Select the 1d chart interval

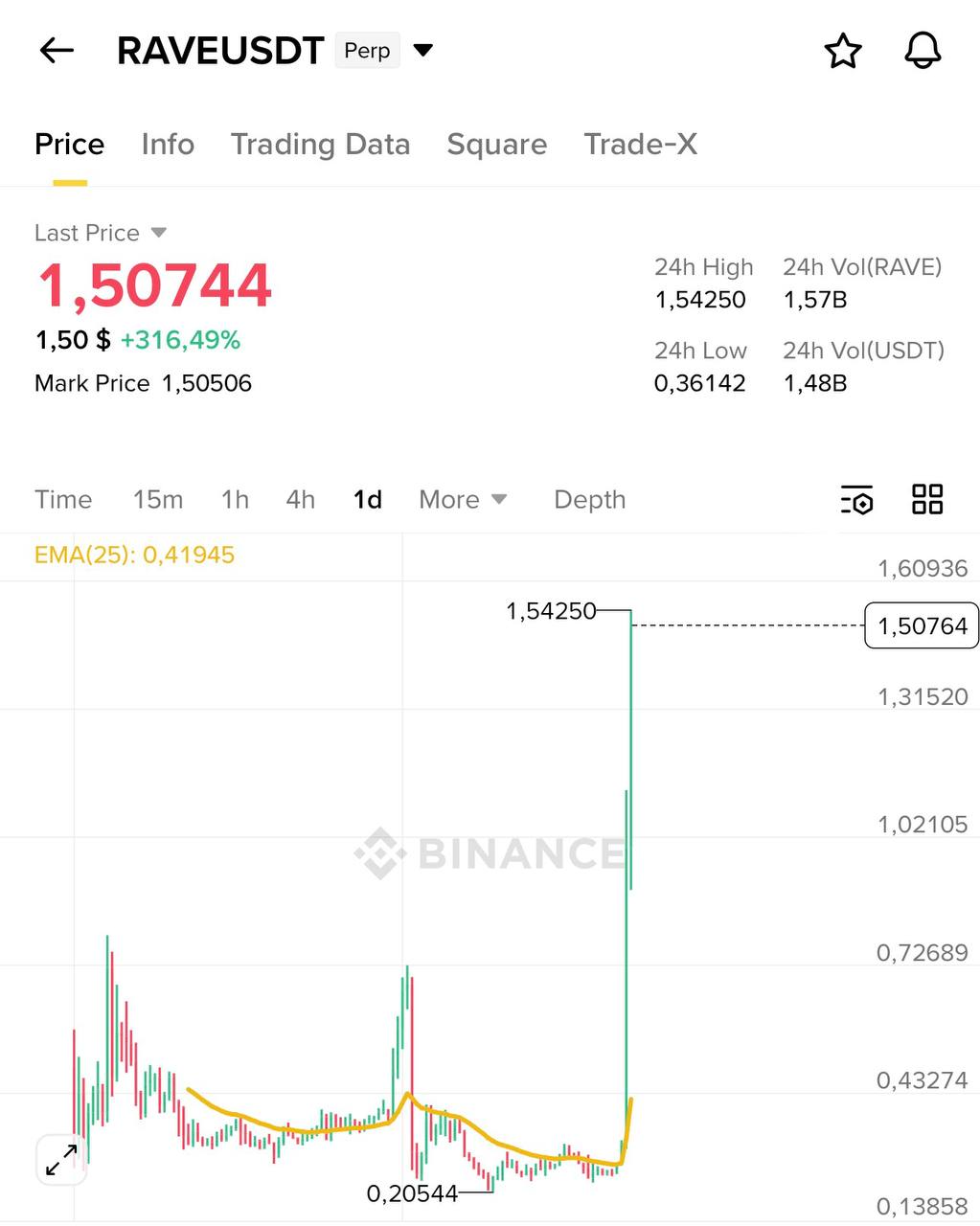pyautogui.click(x=368, y=500)
